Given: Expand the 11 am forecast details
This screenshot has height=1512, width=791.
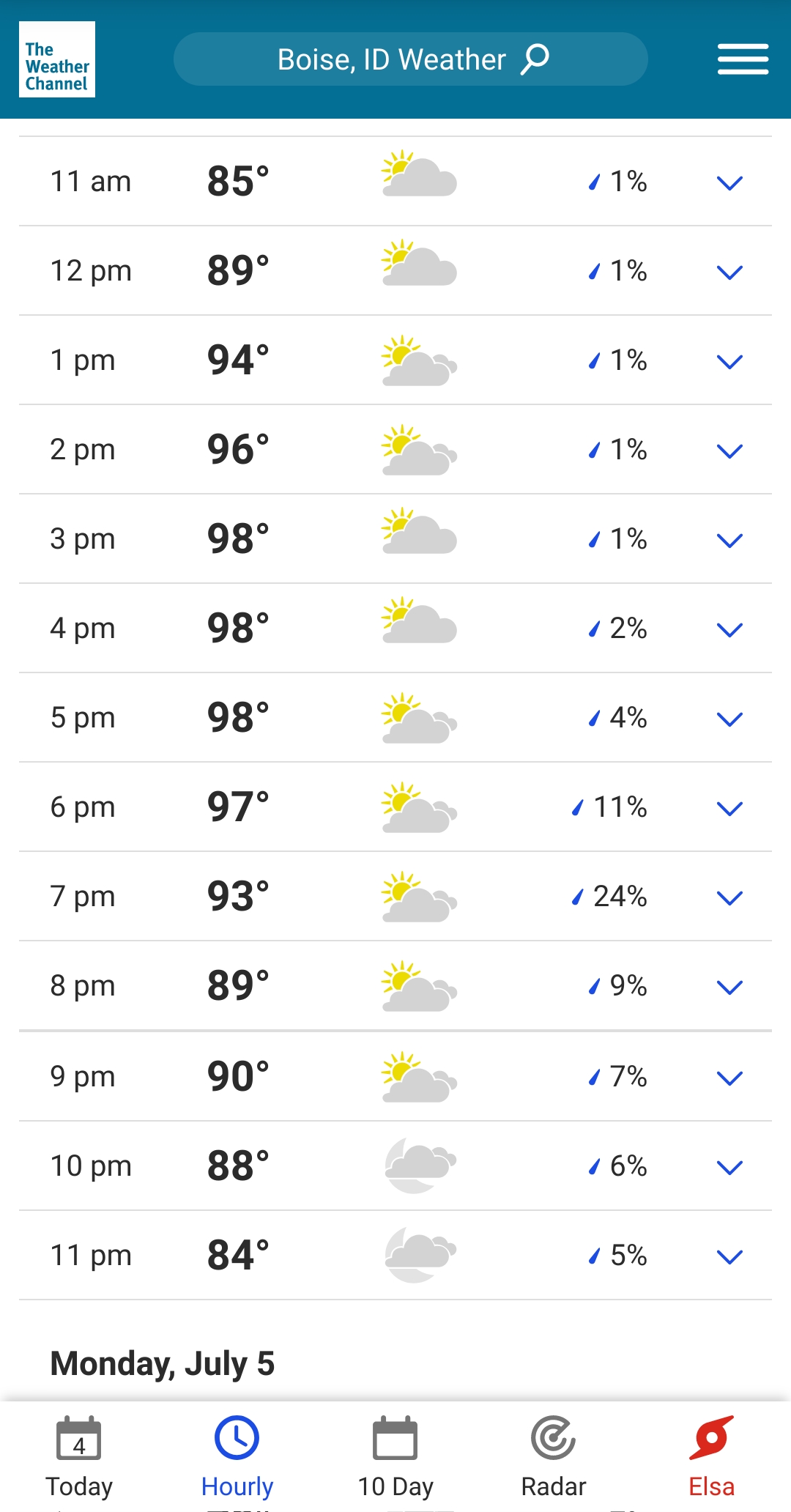Looking at the screenshot, I should [x=729, y=182].
